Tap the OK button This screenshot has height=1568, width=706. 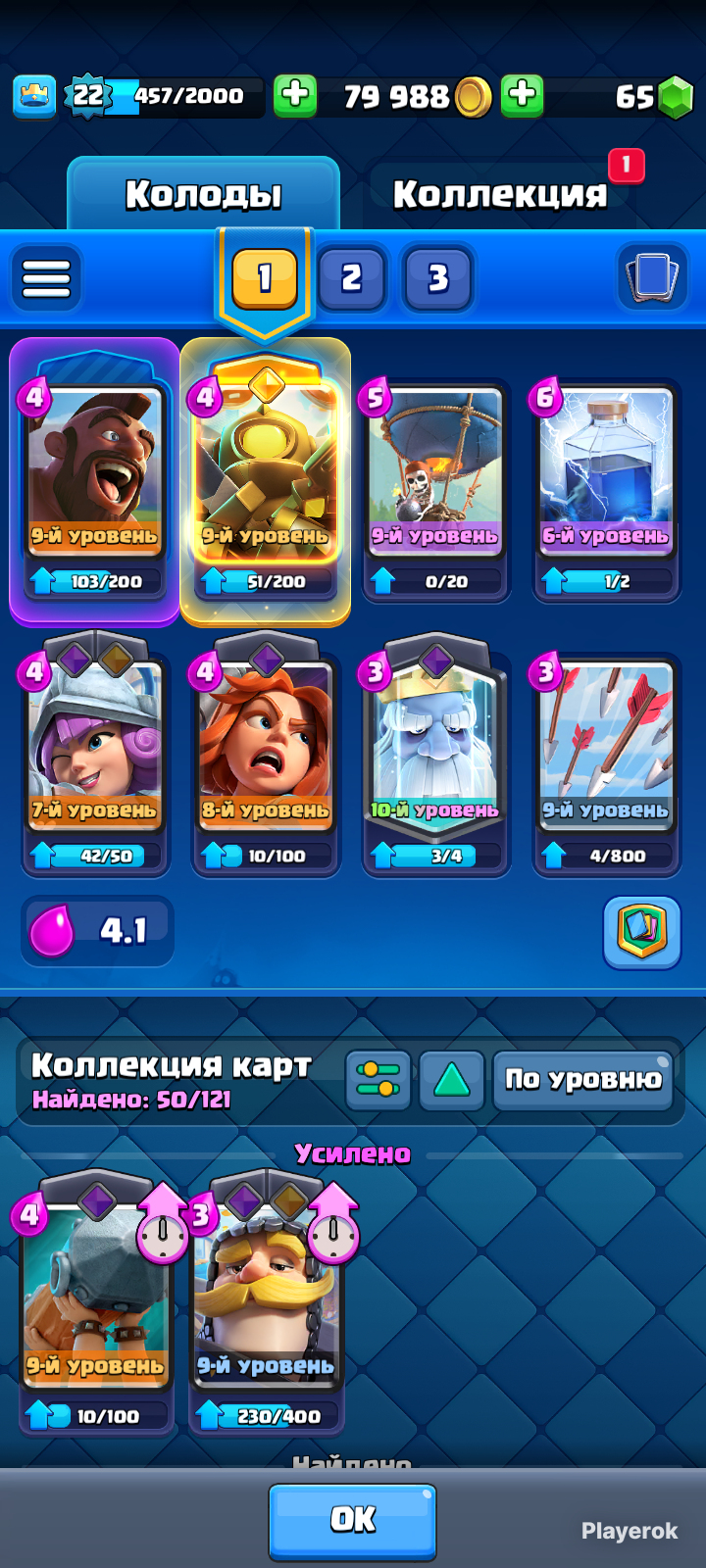click(352, 1520)
